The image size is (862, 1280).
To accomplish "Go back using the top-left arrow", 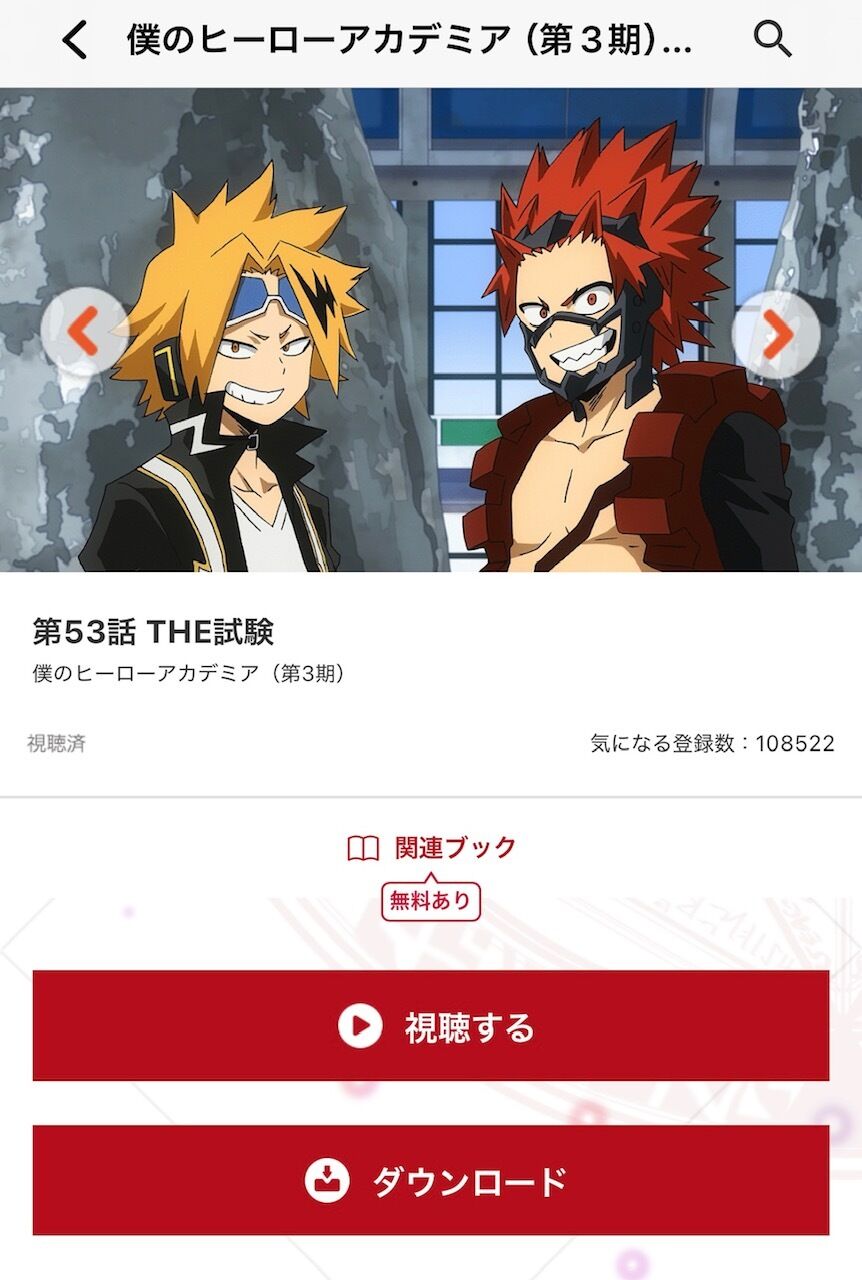I will tap(75, 40).
